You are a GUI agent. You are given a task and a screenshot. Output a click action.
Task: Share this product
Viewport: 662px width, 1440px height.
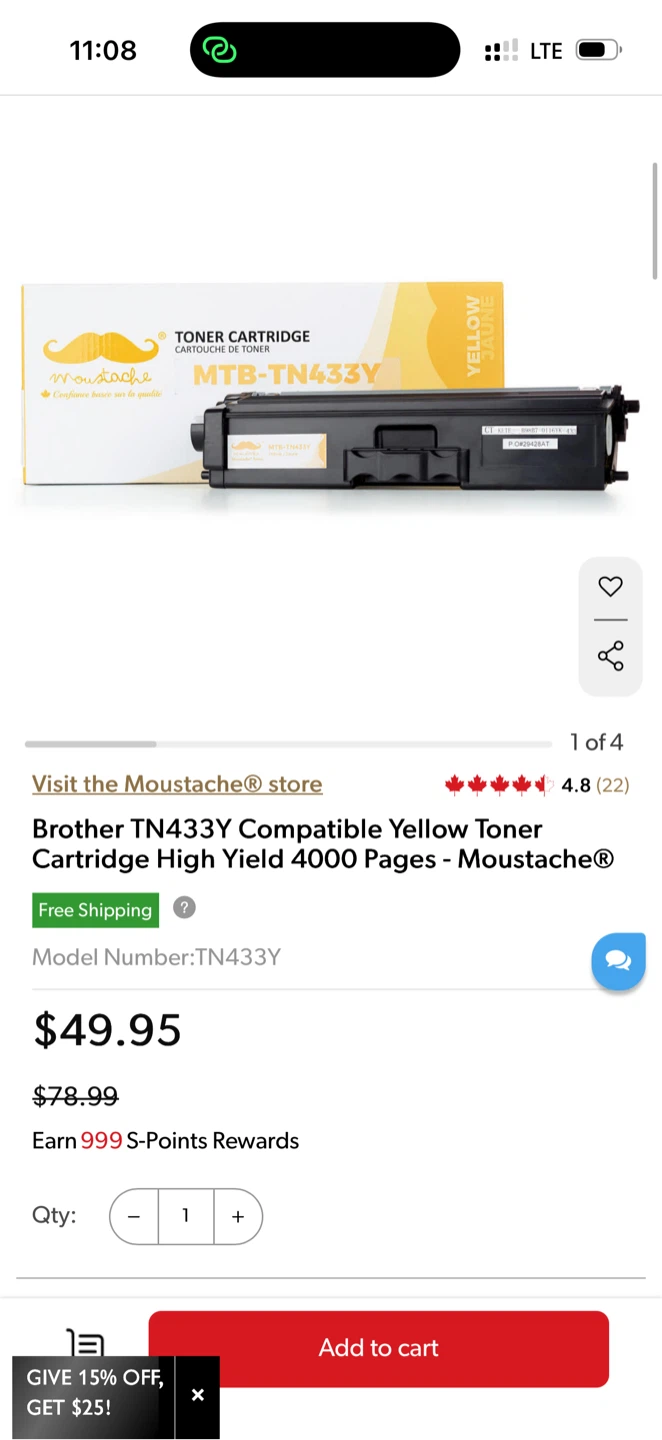610,656
